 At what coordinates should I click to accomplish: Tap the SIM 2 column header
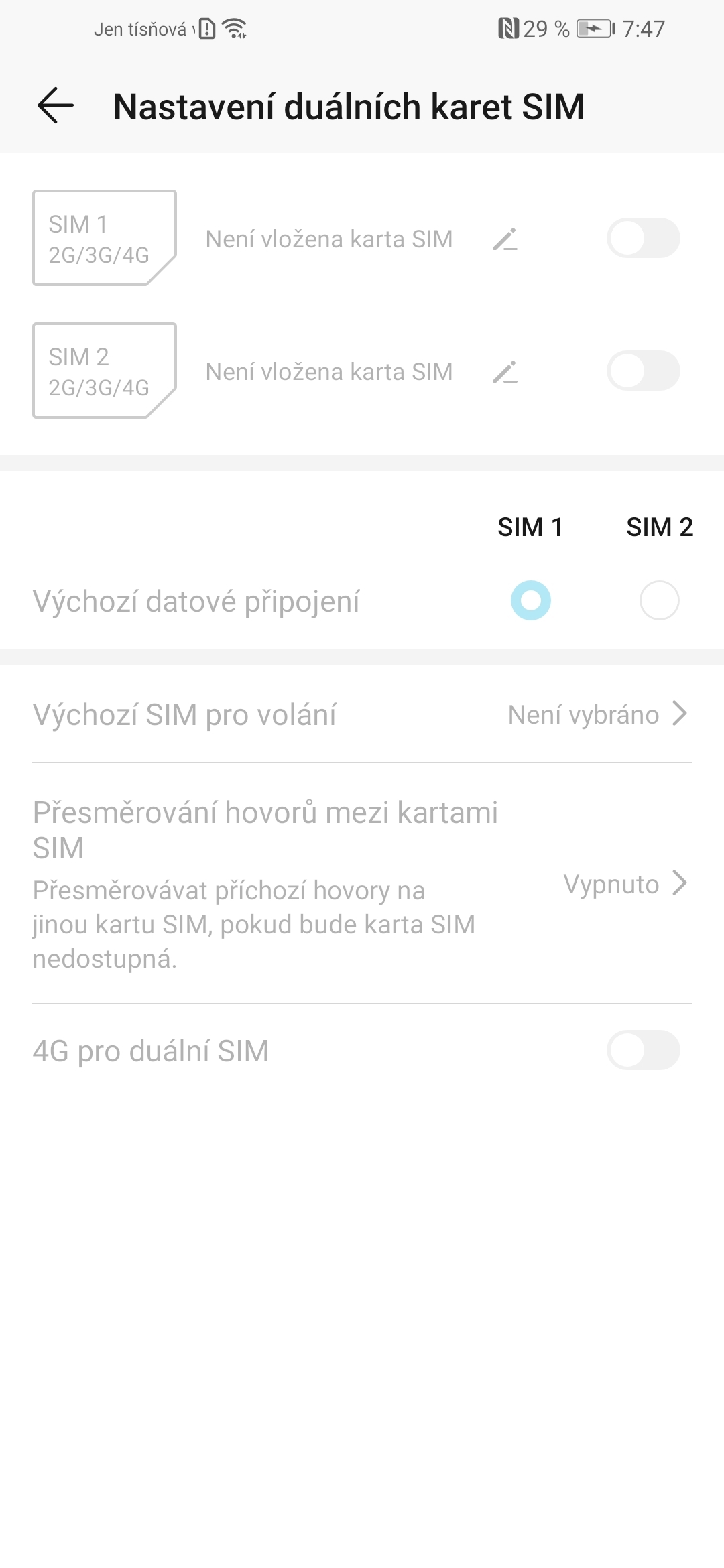coord(659,528)
